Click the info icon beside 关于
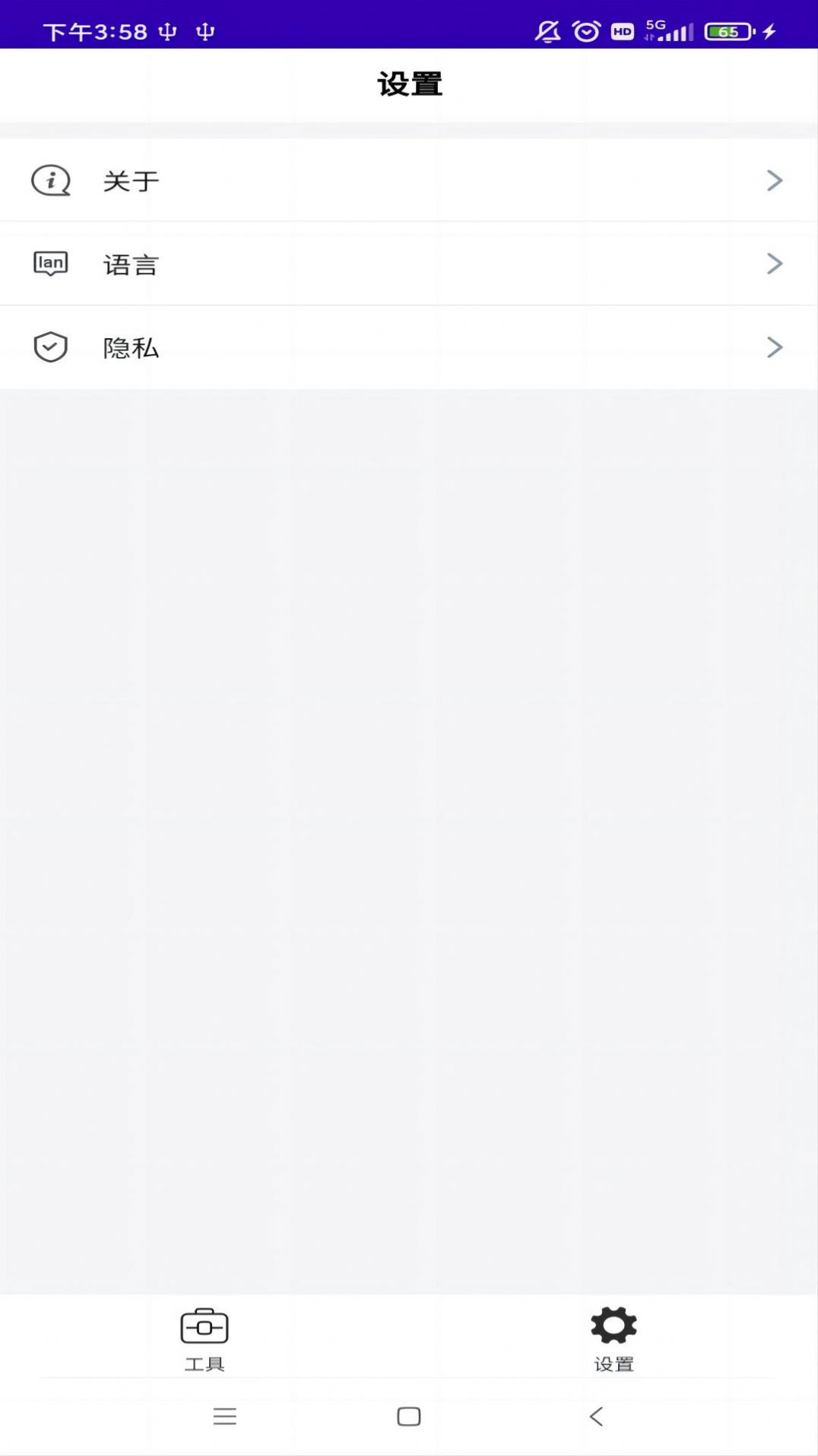 click(50, 179)
